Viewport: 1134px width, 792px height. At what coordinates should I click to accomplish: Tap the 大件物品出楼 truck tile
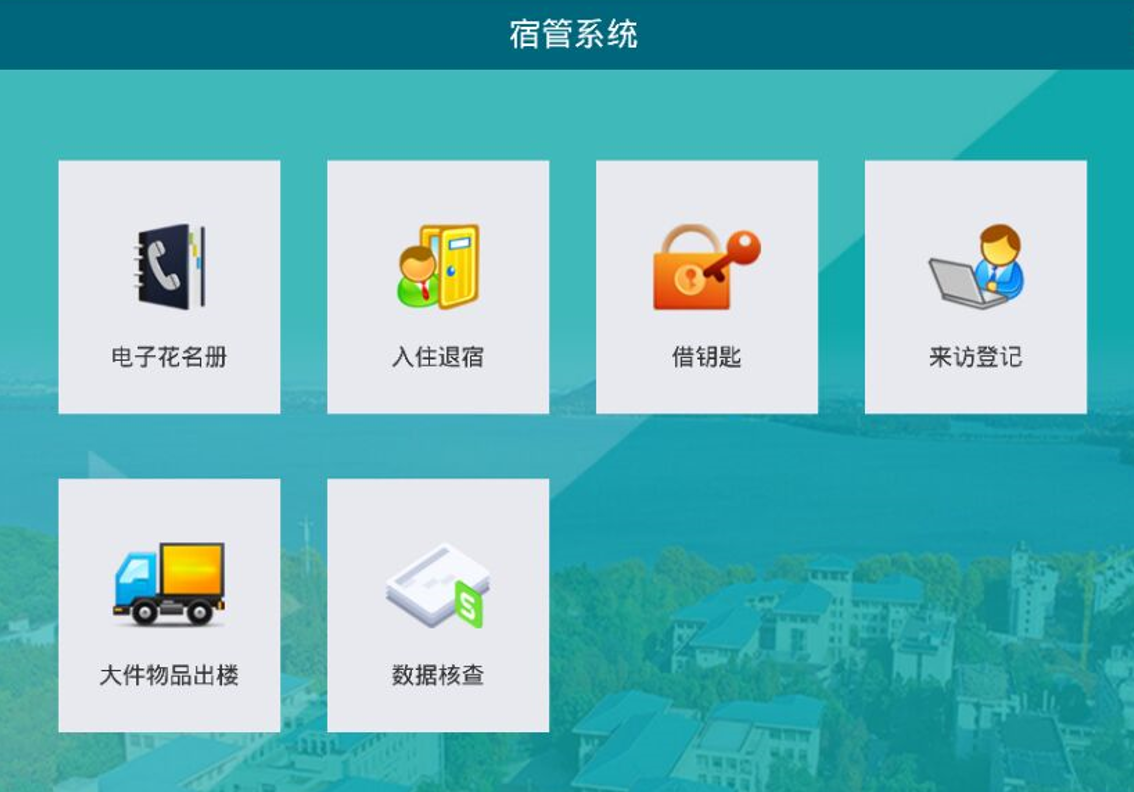click(x=169, y=605)
